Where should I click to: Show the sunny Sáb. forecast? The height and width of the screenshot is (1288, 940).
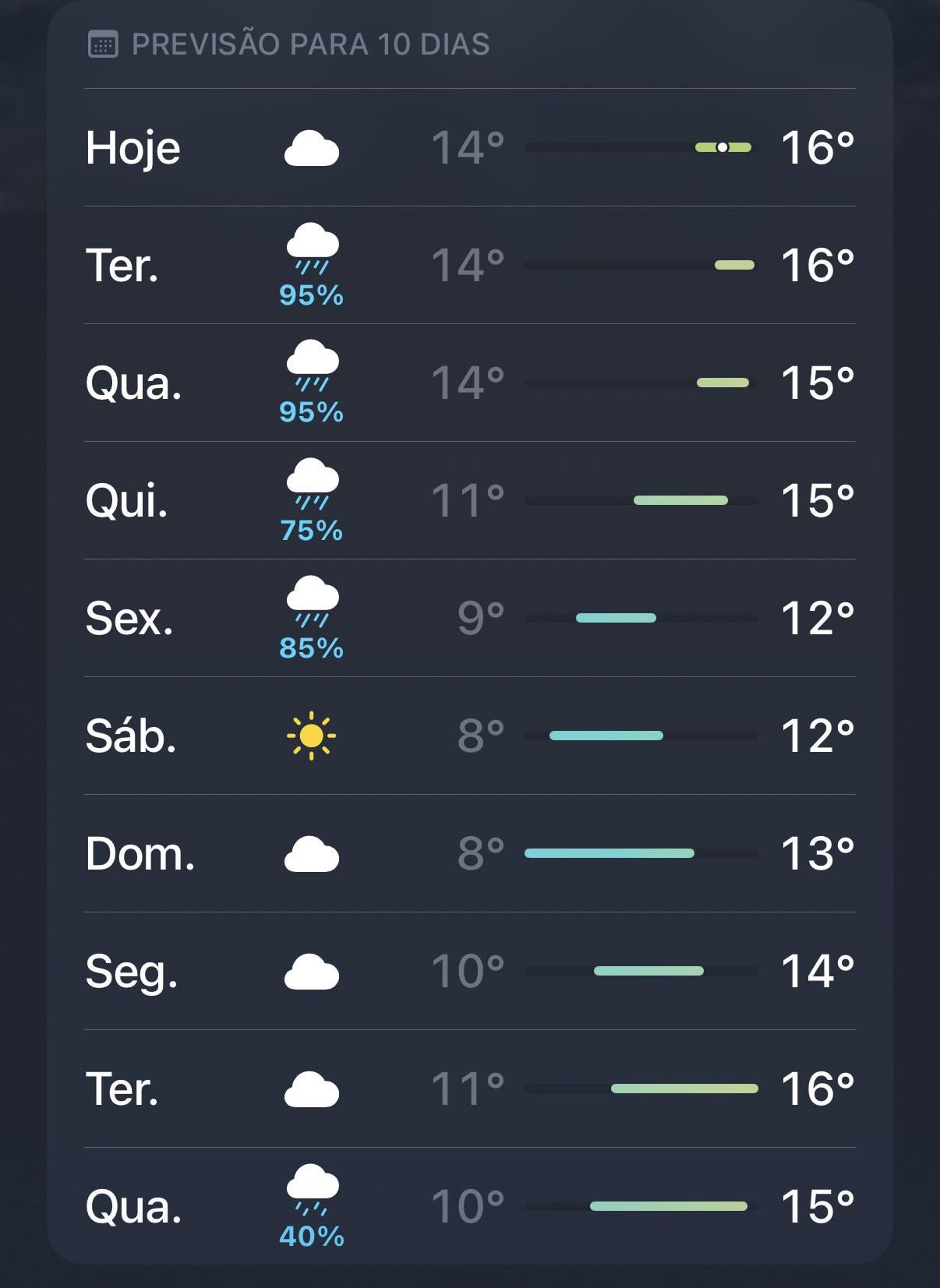tap(469, 736)
